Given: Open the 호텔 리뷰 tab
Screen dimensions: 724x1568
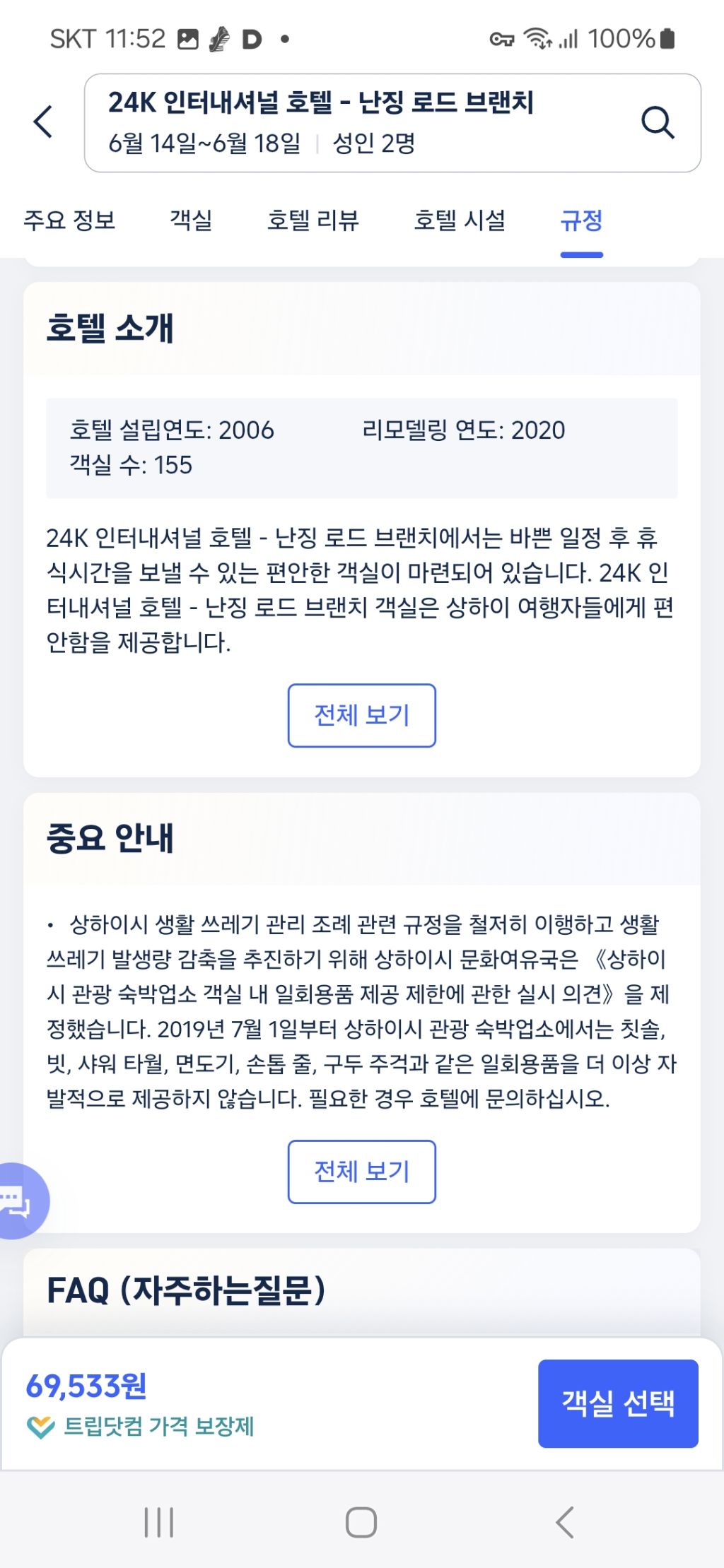Looking at the screenshot, I should click(x=313, y=220).
